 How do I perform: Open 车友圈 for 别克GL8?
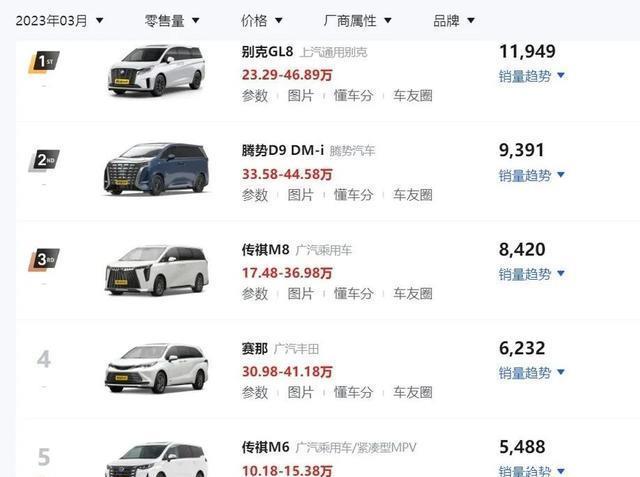(x=412, y=96)
